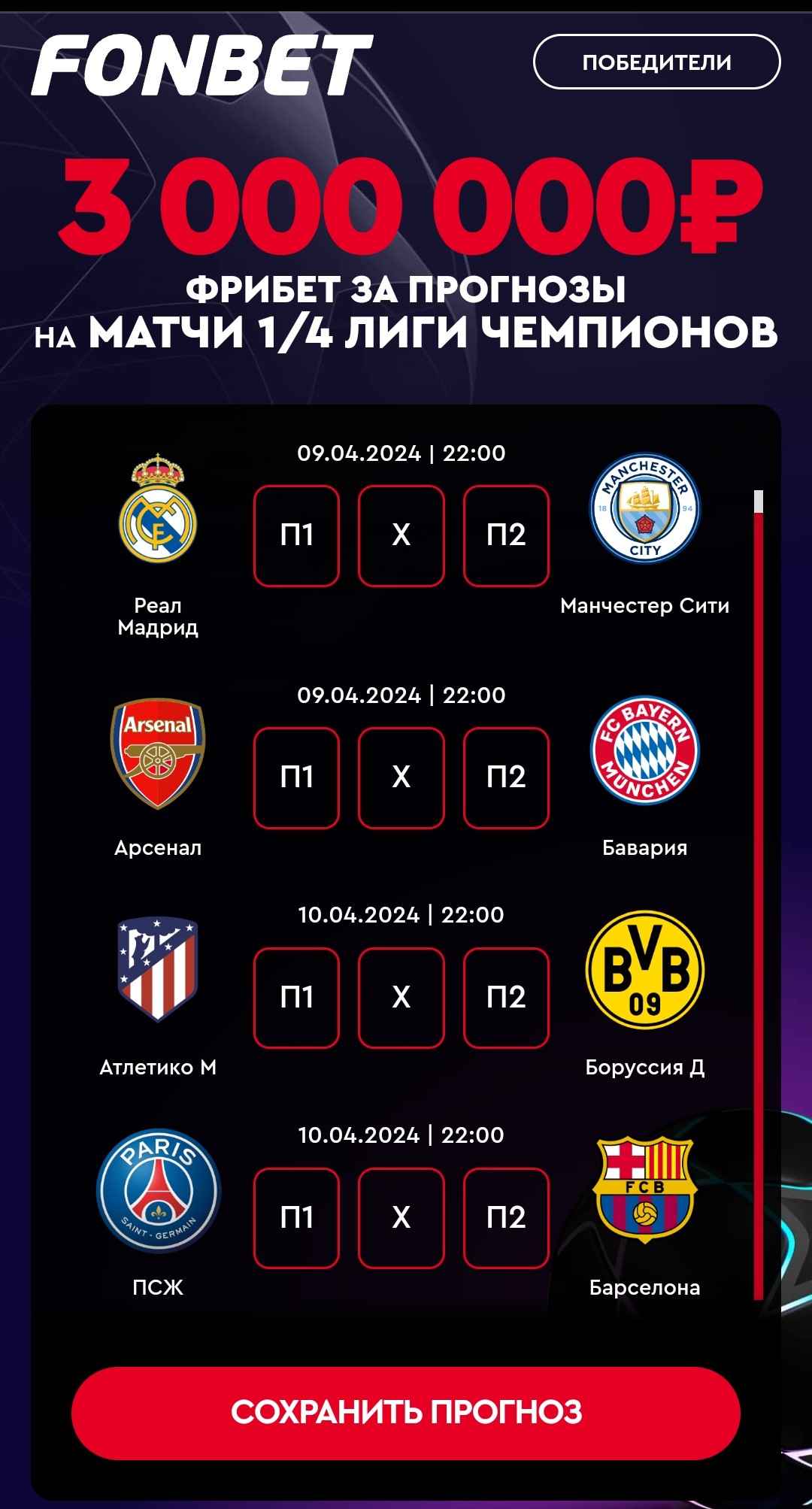This screenshot has width=812, height=1509.
Task: Select X draw for Arsenal match
Action: (x=401, y=777)
